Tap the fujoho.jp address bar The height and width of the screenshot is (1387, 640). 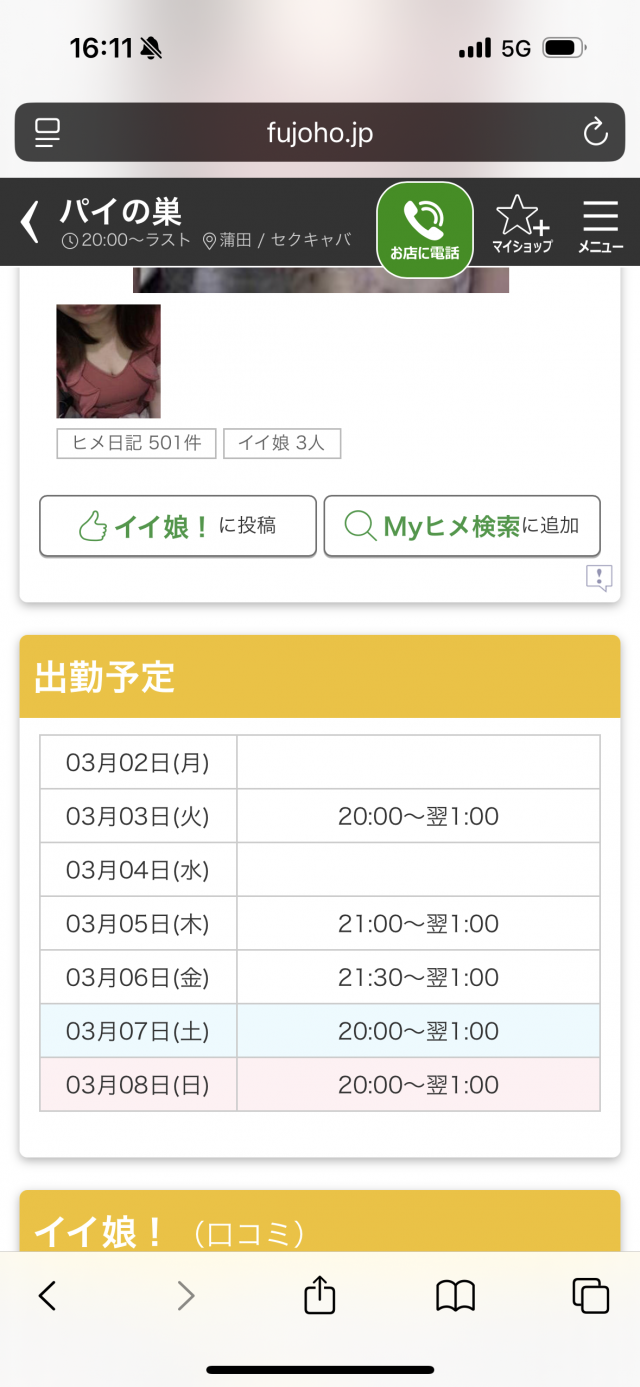point(320,133)
